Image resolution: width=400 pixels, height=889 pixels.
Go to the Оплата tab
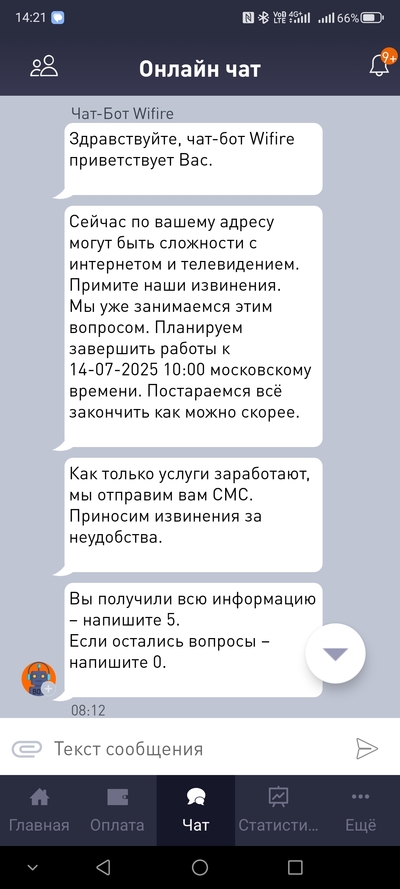tap(117, 810)
